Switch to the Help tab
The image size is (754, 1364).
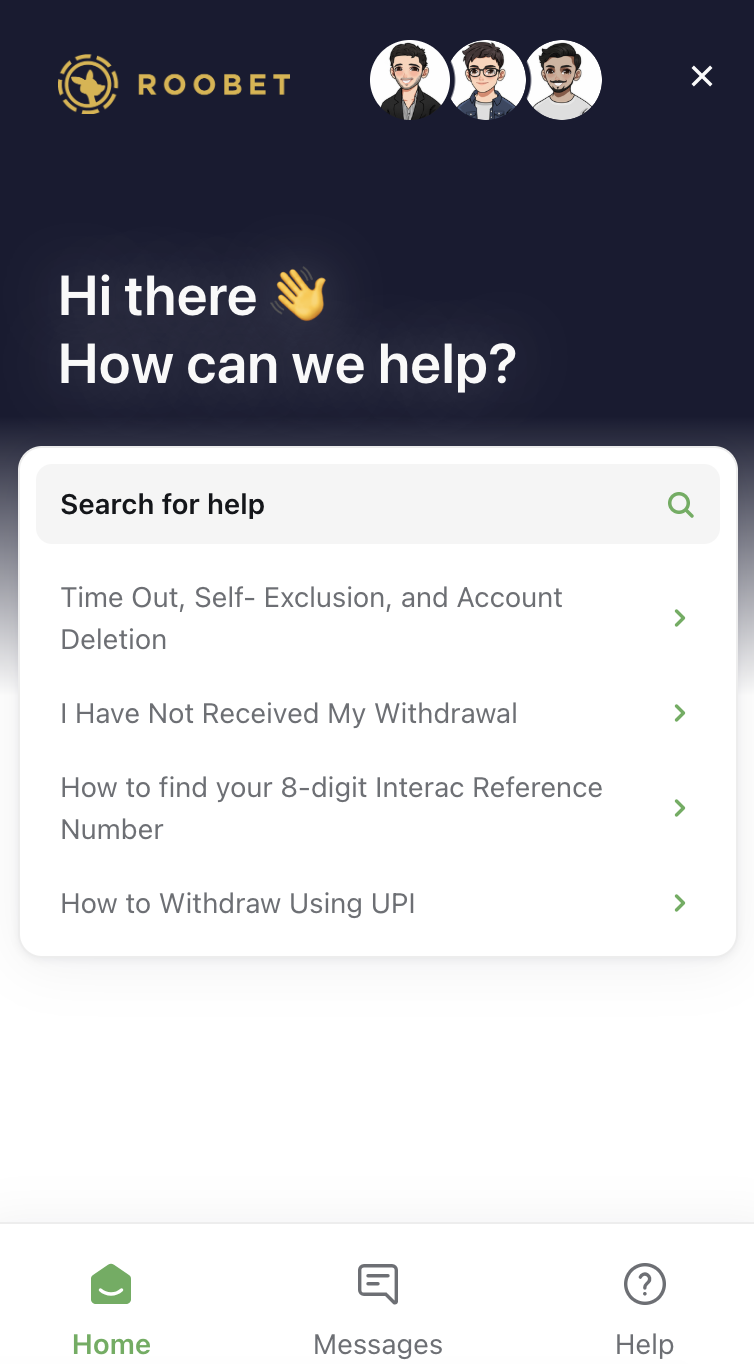(644, 1345)
